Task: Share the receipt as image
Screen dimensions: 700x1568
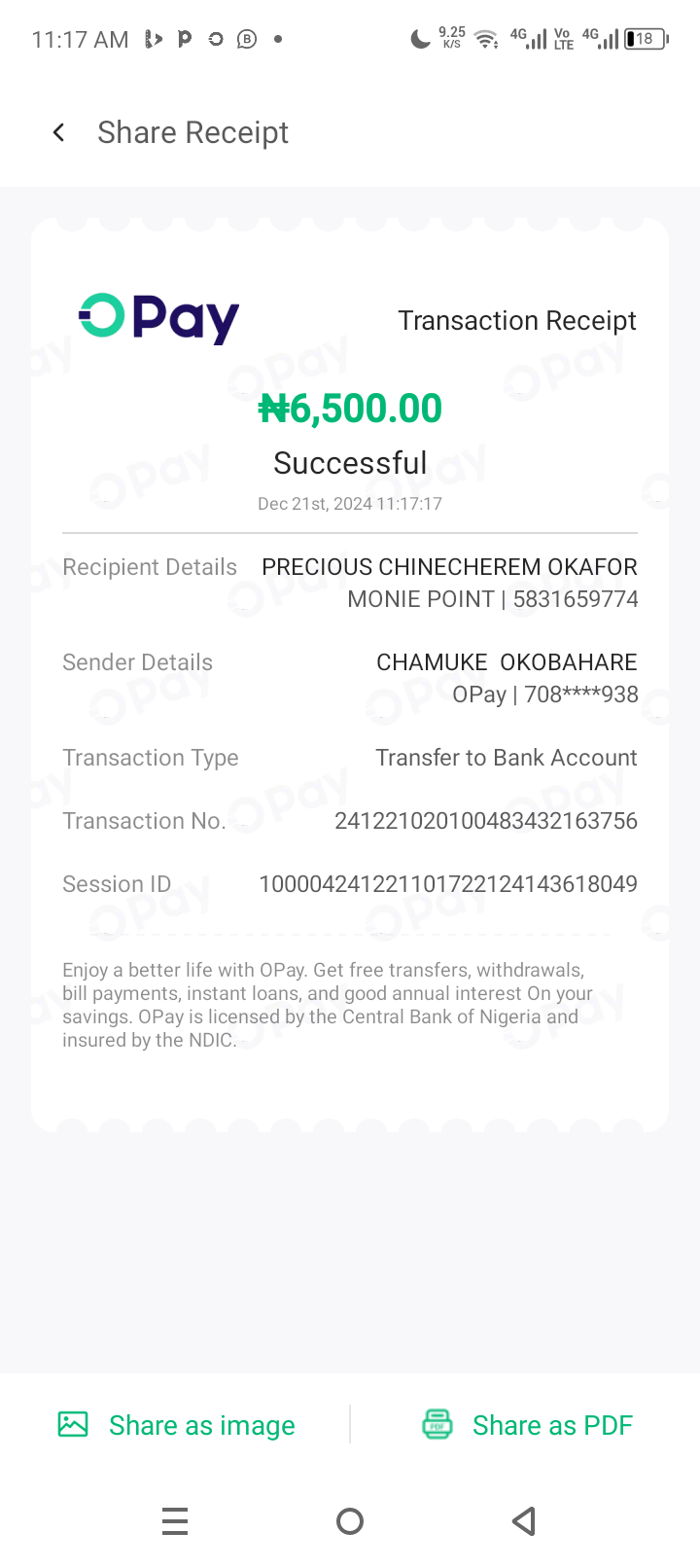Action: click(x=177, y=1425)
